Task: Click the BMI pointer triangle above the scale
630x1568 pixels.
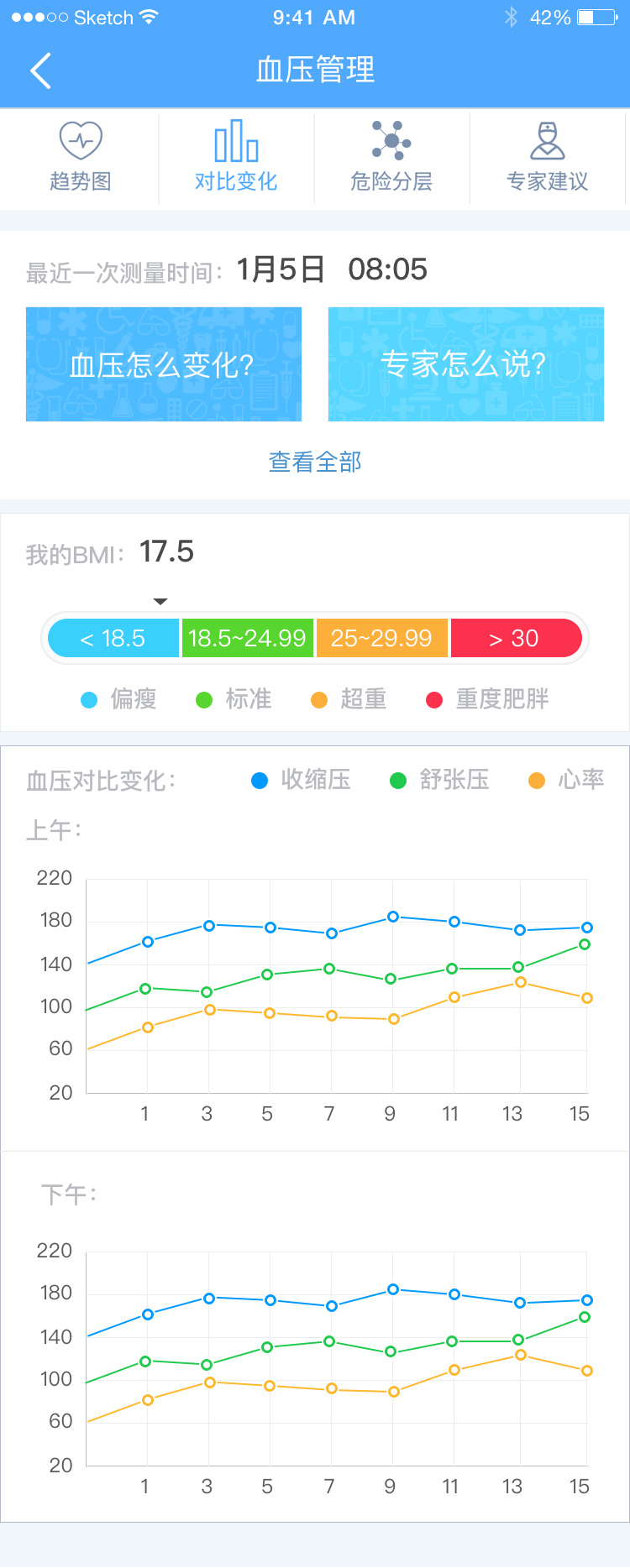Action: pos(160,601)
